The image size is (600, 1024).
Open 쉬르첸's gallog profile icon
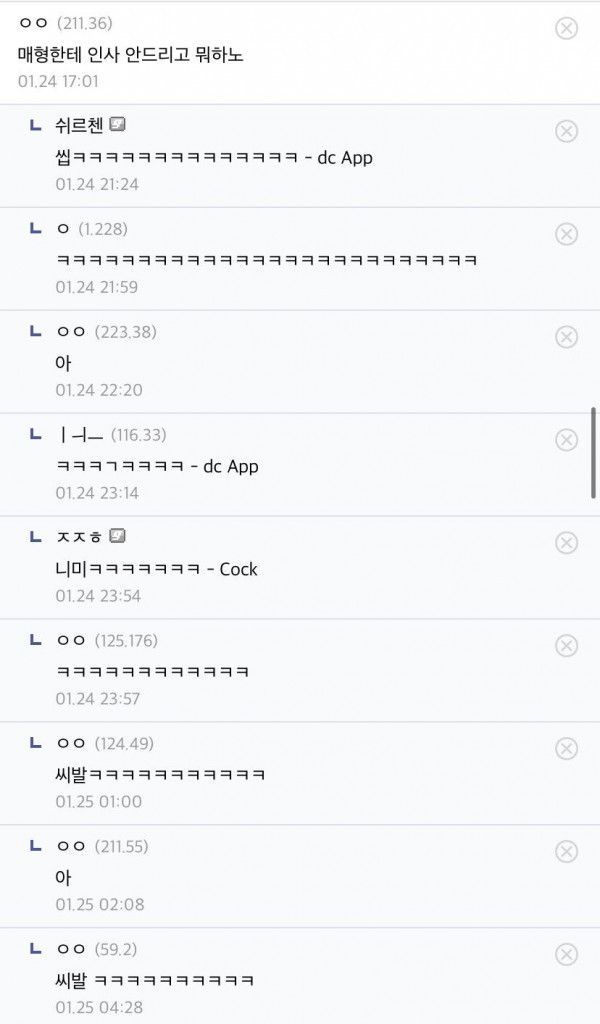click(x=117, y=125)
